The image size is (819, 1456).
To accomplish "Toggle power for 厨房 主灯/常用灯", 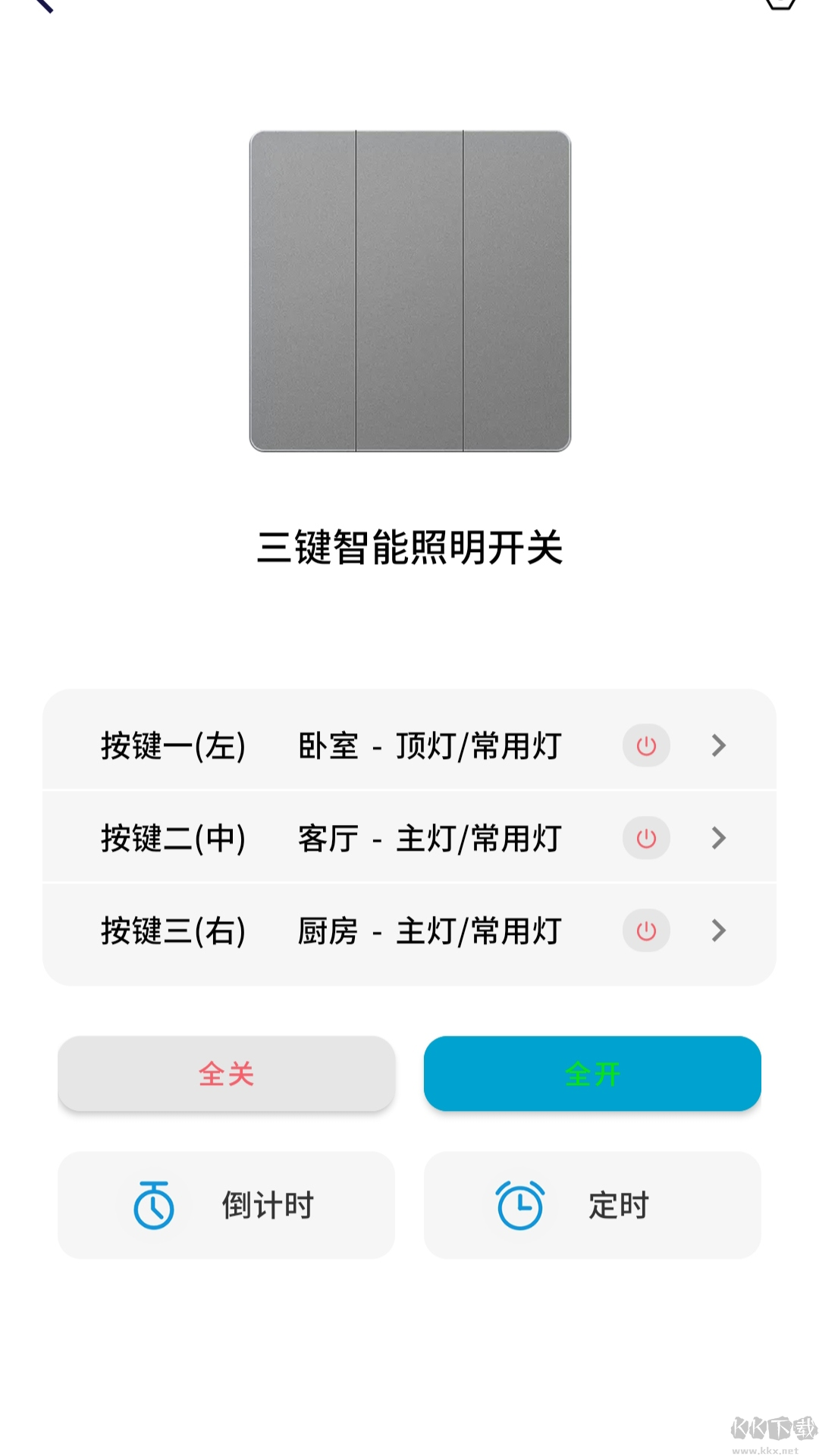I will click(645, 931).
